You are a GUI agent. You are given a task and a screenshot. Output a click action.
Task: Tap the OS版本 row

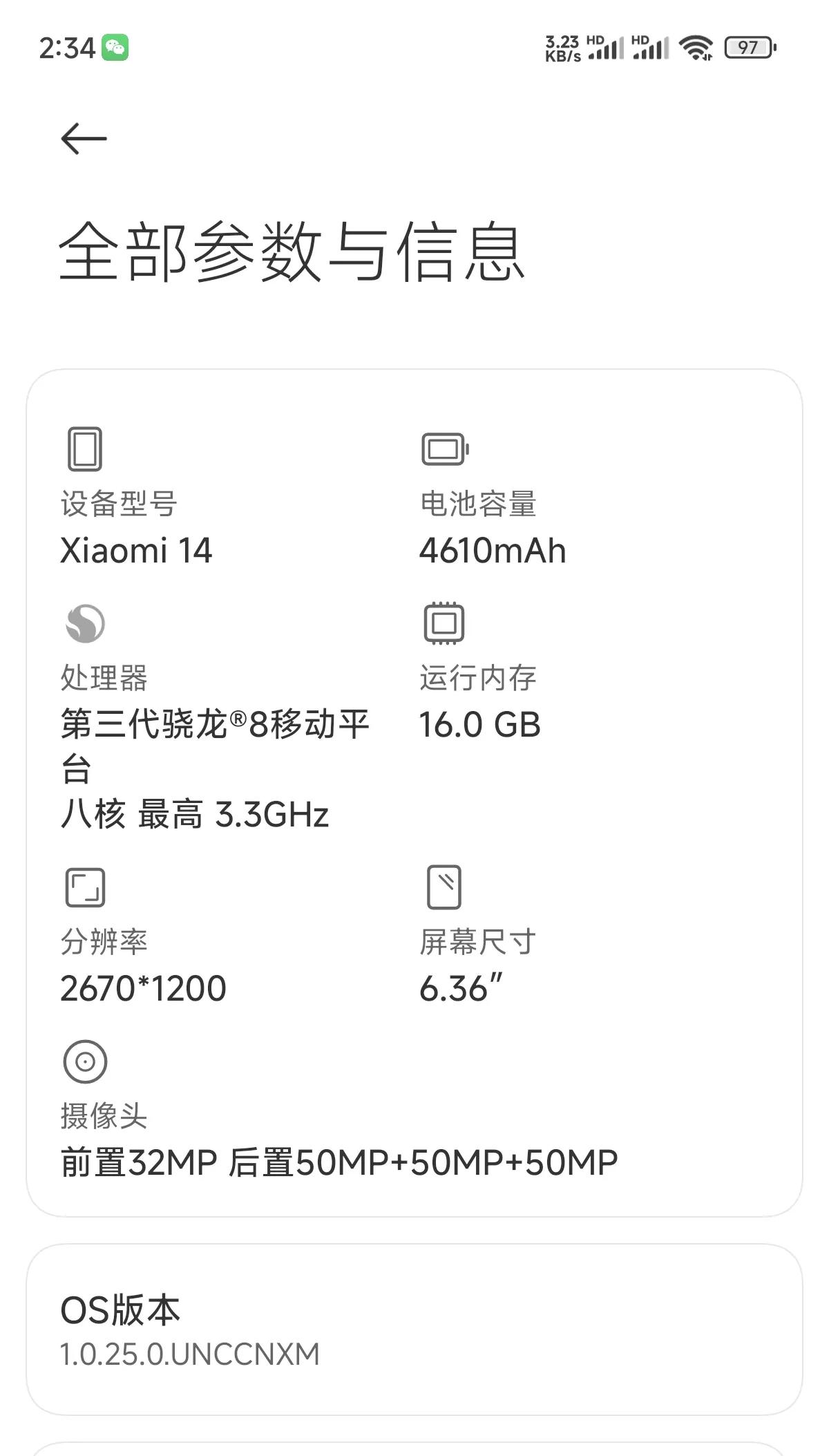[414, 1330]
